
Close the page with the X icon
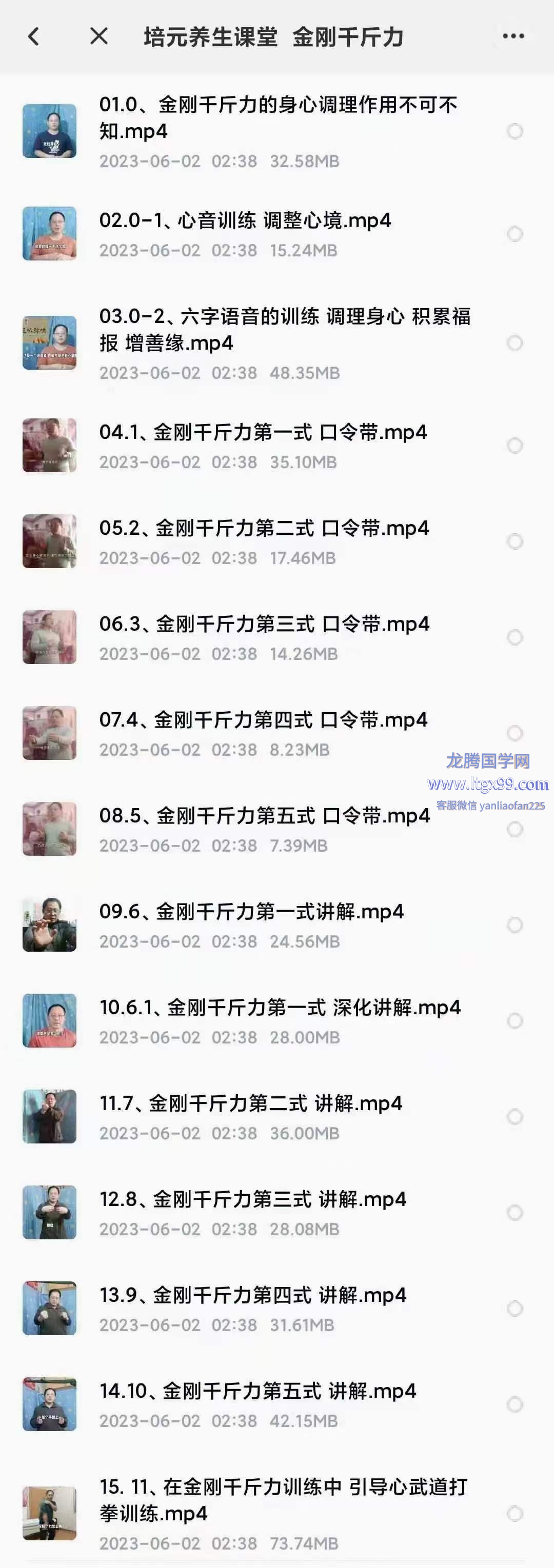98,36
